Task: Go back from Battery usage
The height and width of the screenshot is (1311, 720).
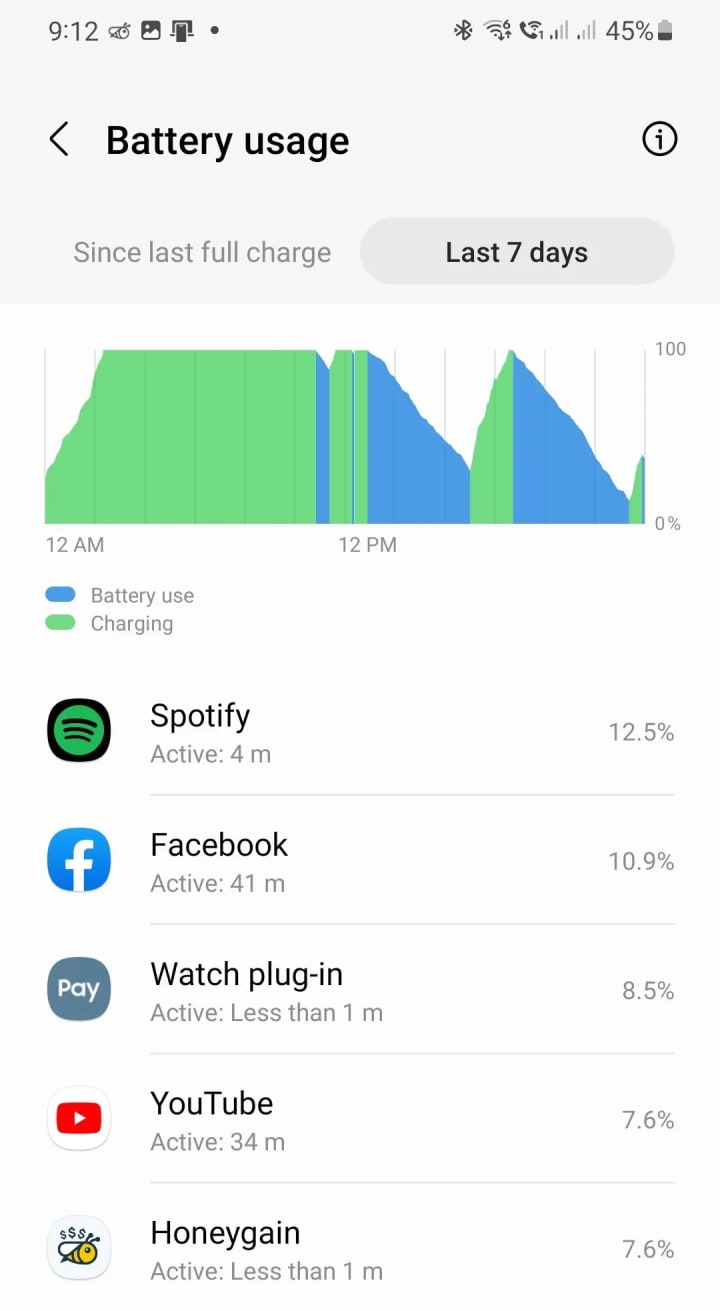Action: 59,140
